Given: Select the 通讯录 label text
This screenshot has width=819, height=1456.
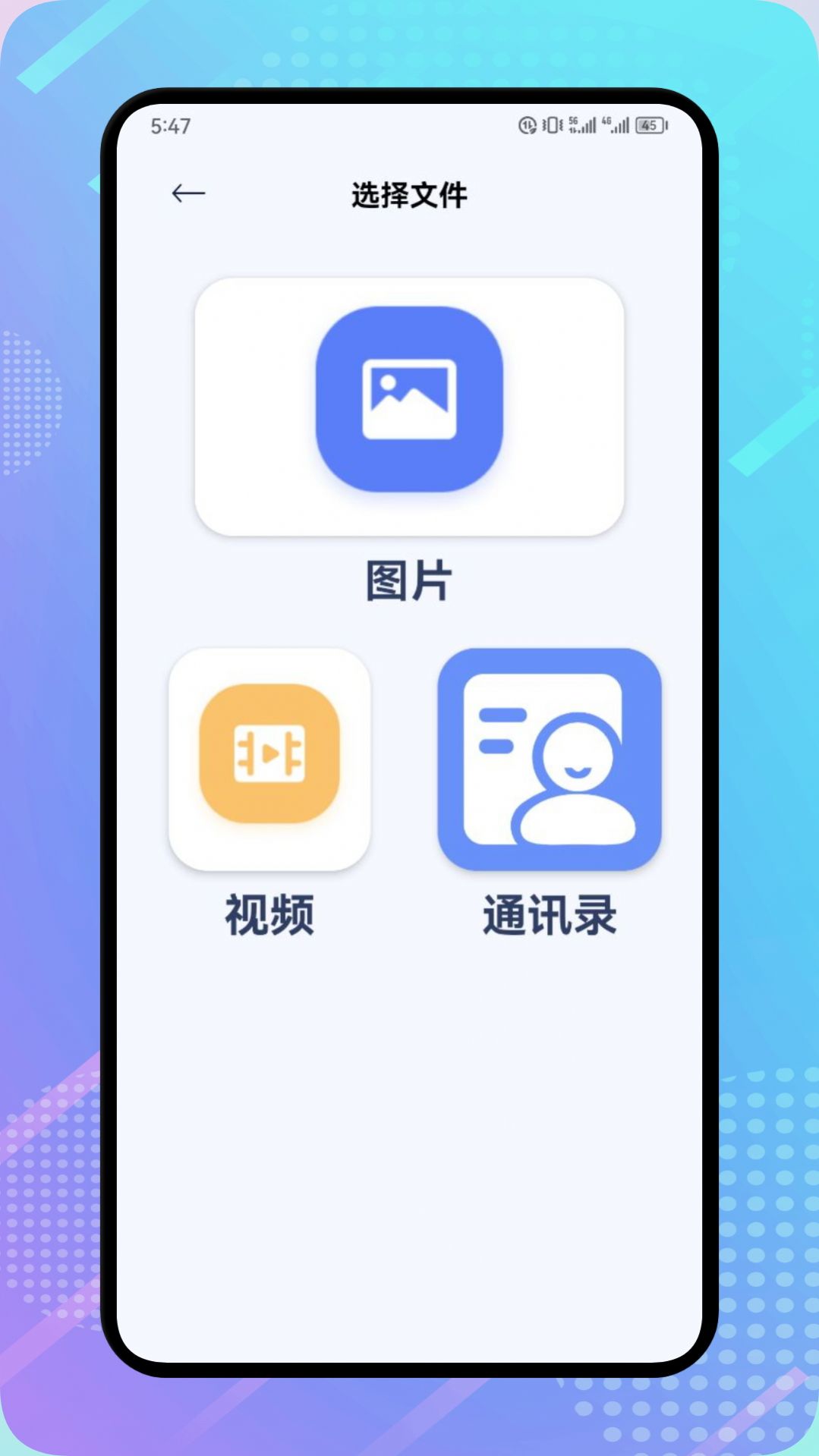Looking at the screenshot, I should pos(549,917).
